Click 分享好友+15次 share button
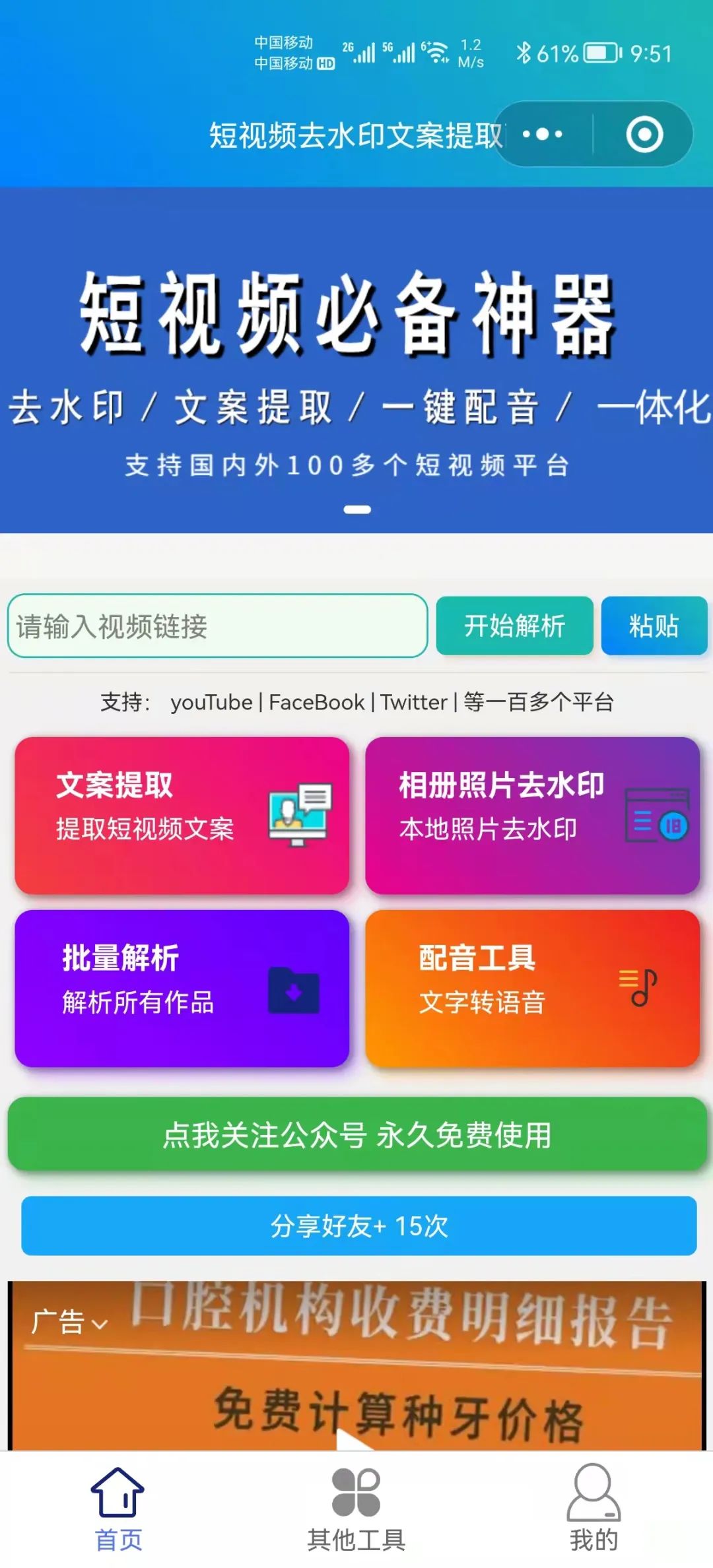Viewport: 713px width, 1568px height. 356,1226
